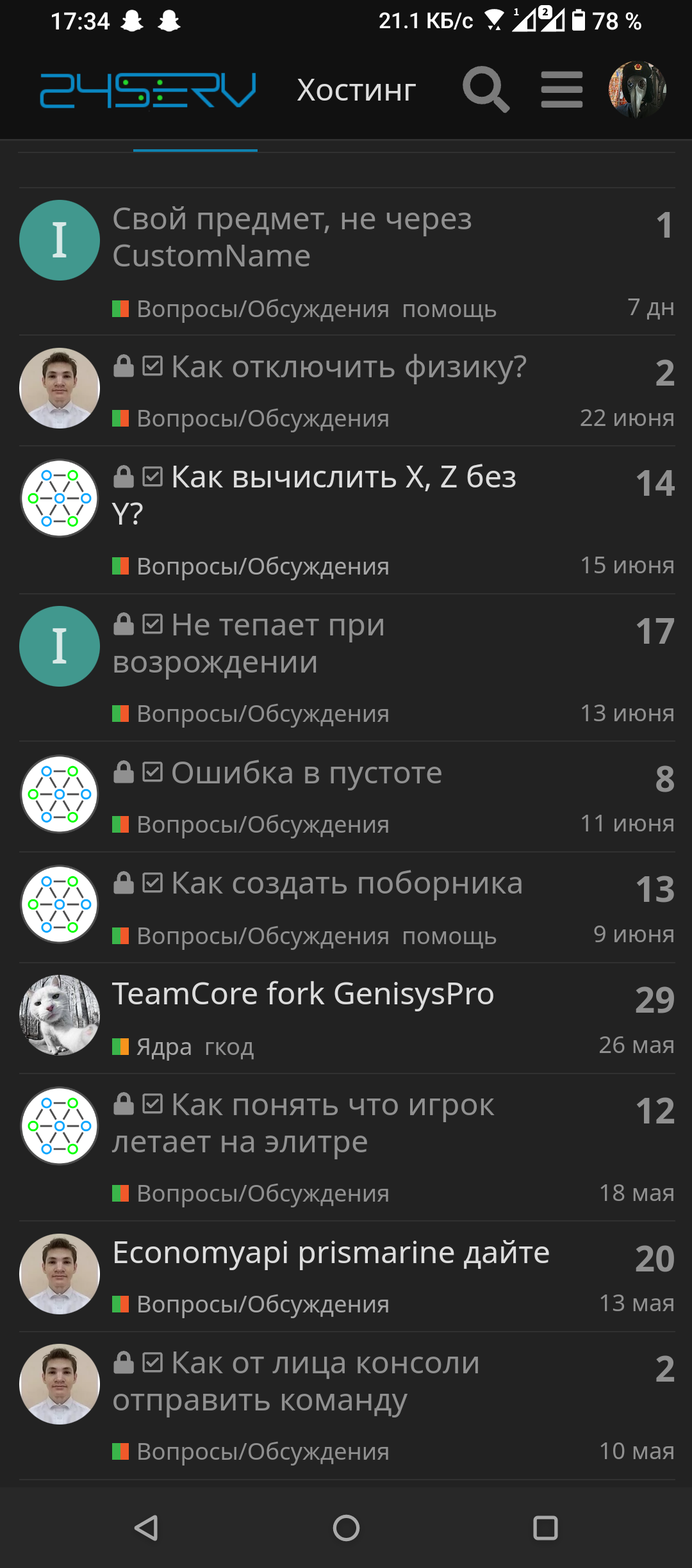The height and width of the screenshot is (1568, 692).
Task: Select the помощь tag on 'Как создать поборника'
Action: pyautogui.click(x=449, y=936)
